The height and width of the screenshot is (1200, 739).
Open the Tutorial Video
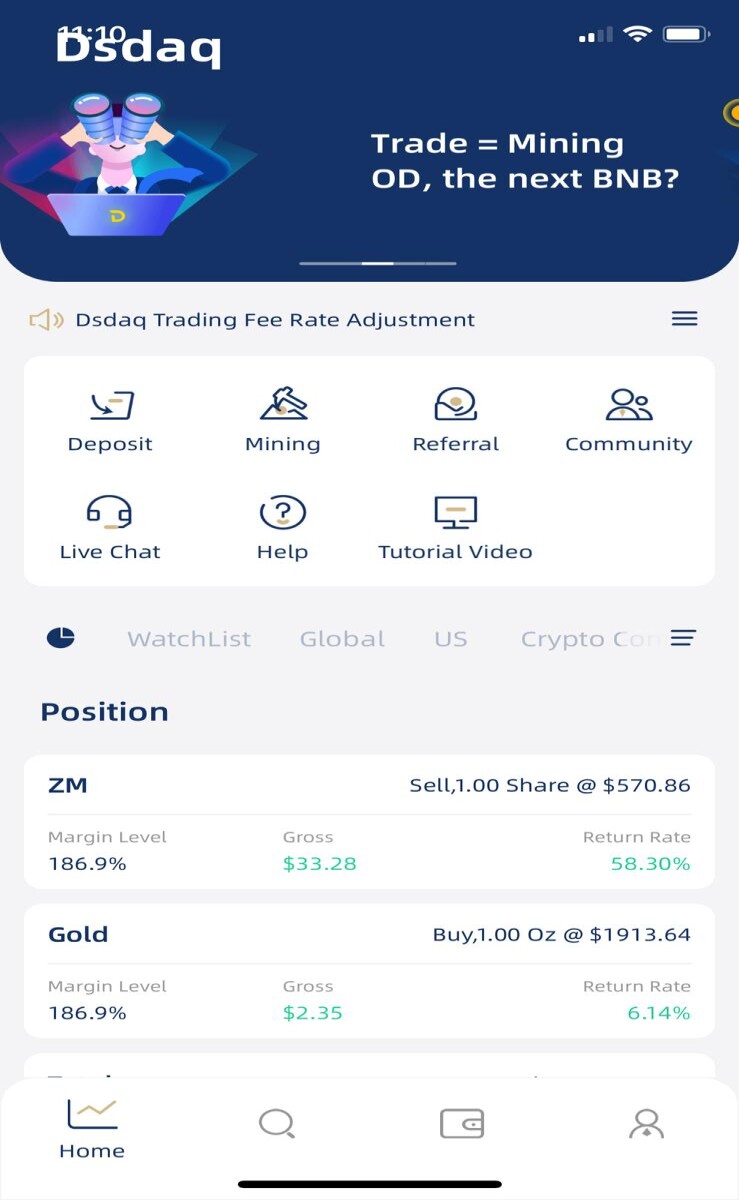[x=456, y=529]
